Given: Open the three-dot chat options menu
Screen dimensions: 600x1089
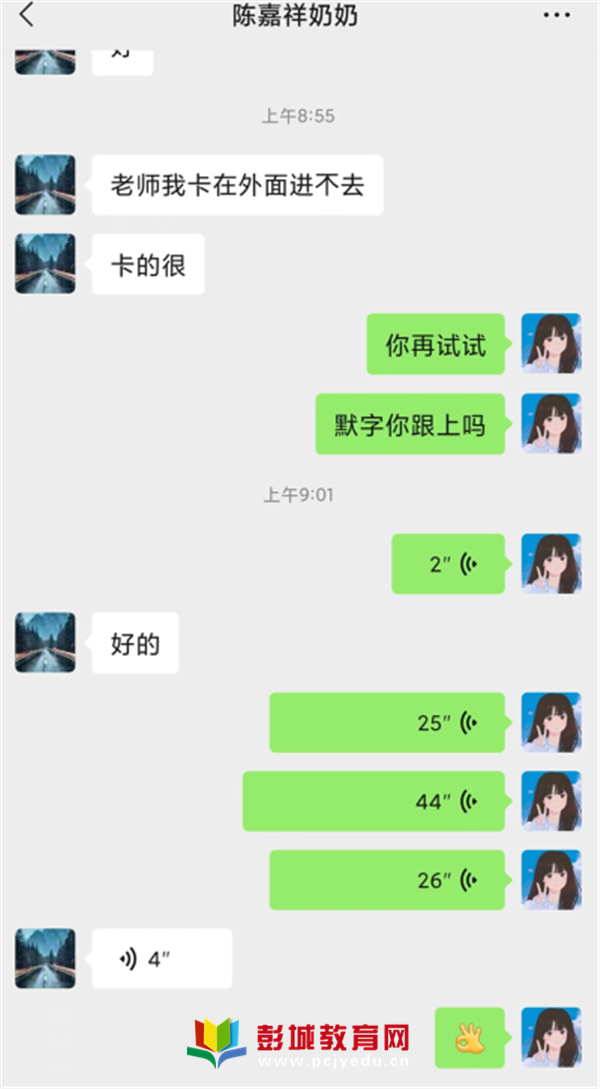Looking at the screenshot, I should tap(556, 16).
